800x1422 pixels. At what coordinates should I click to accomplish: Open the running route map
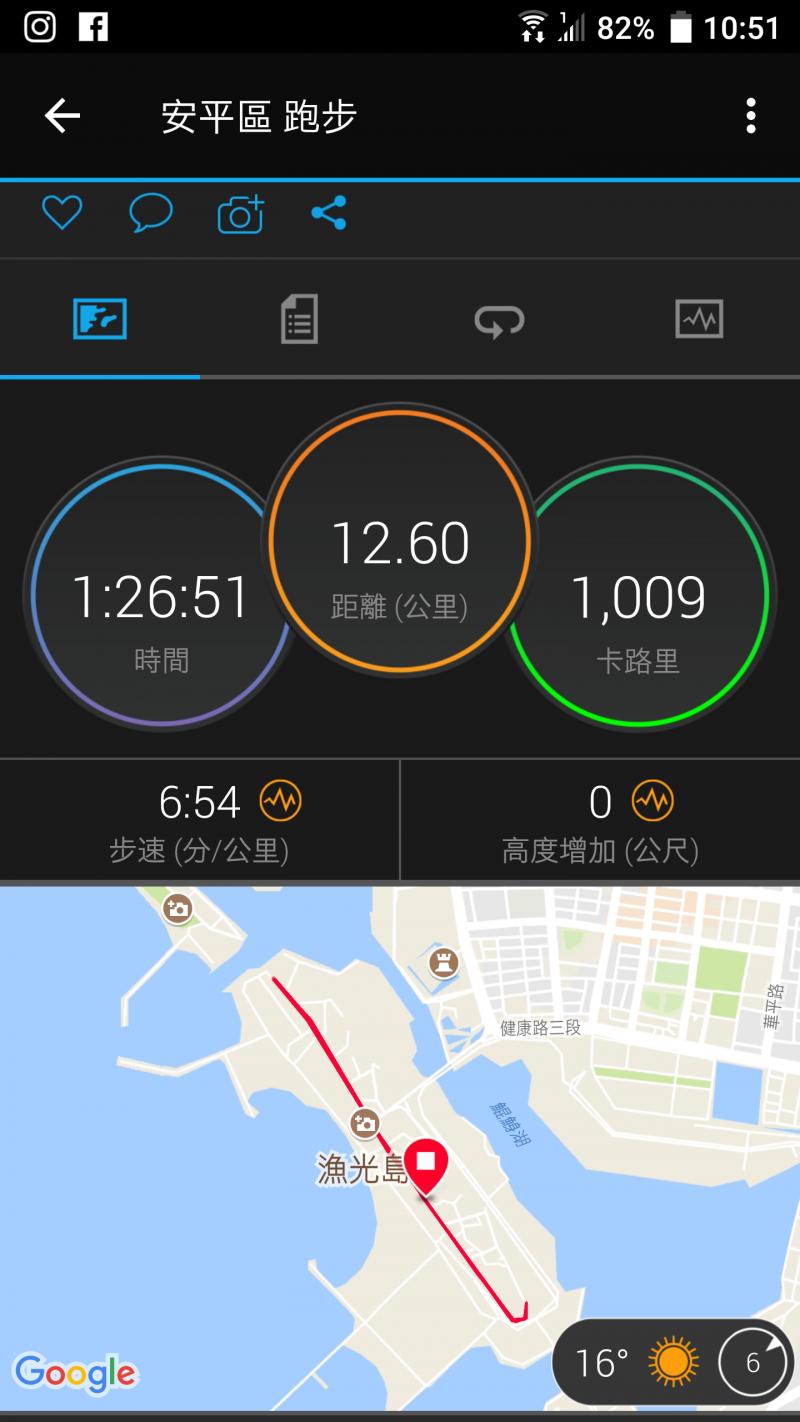coord(400,1100)
